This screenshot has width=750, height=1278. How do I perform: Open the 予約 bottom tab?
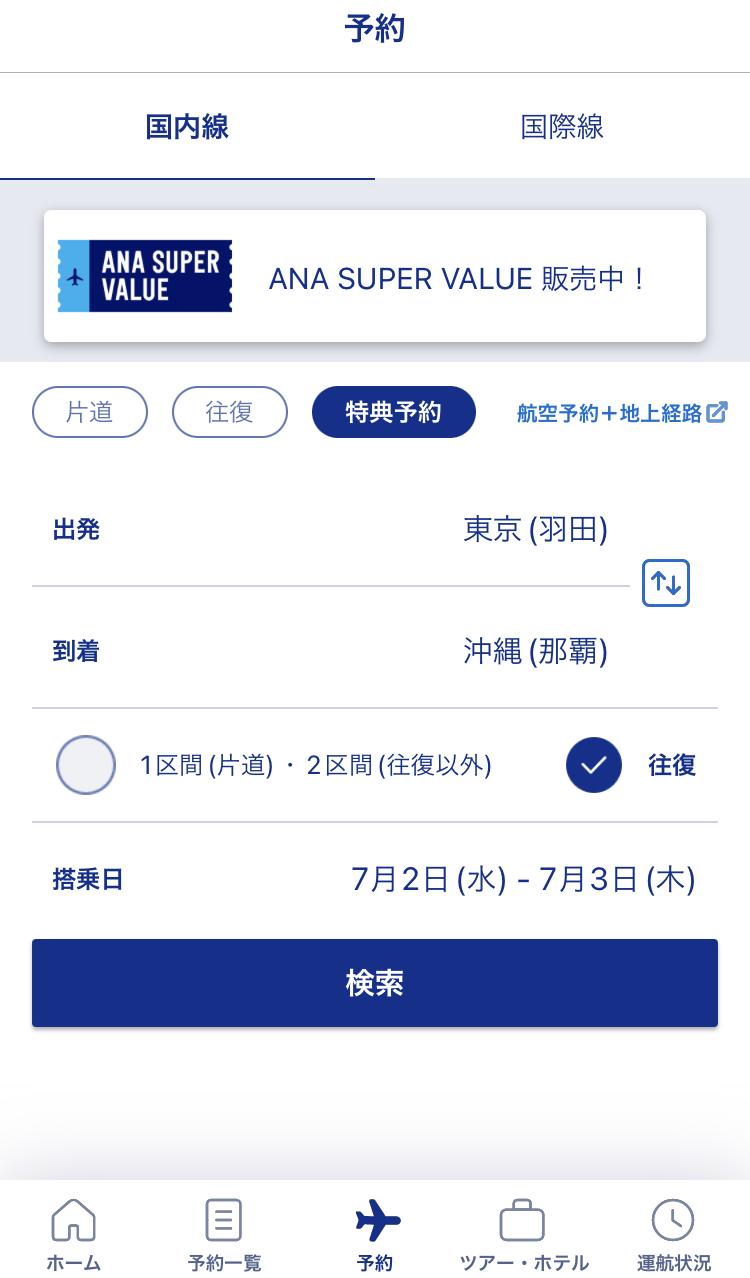[x=376, y=1235]
